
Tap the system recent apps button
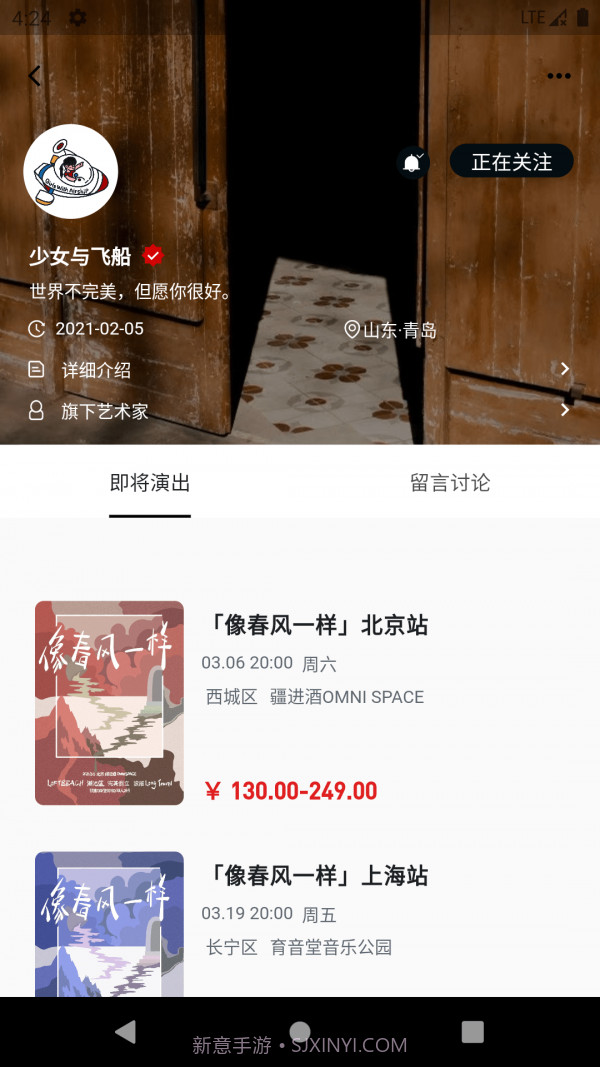[x=472, y=1032]
